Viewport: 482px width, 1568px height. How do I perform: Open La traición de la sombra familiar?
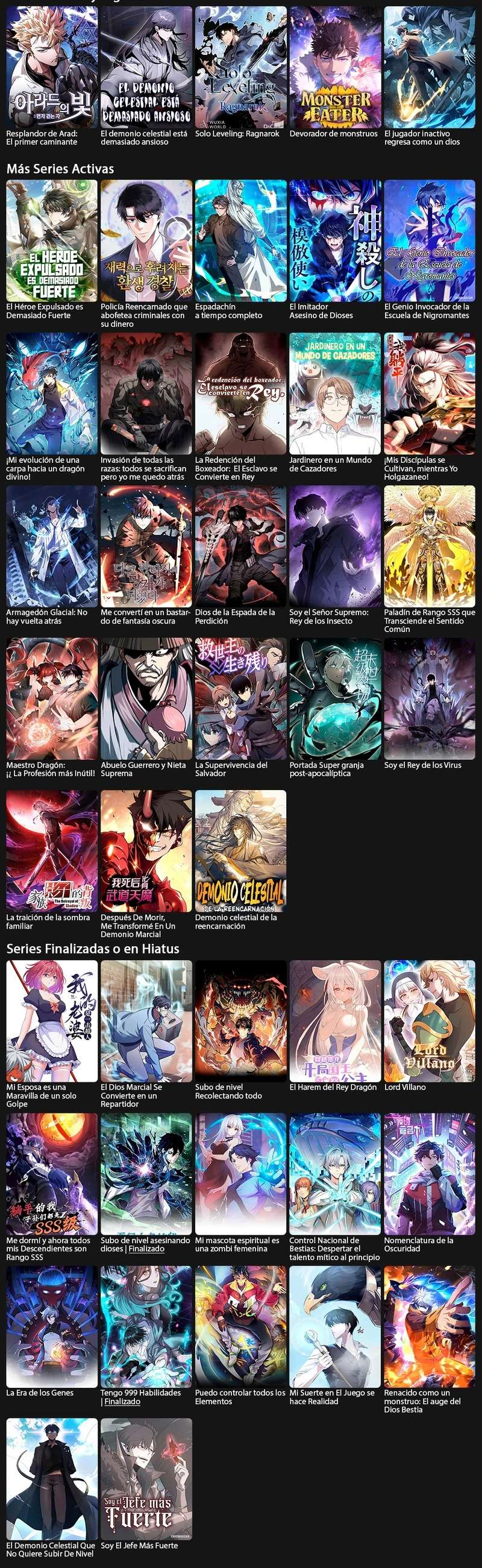point(52,851)
